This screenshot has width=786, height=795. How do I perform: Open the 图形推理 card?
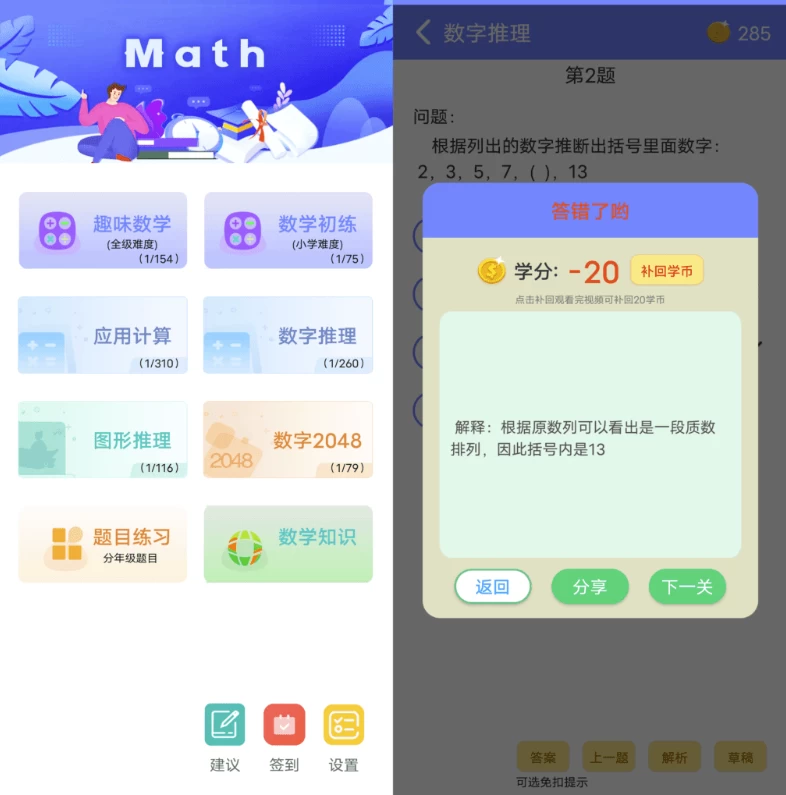point(103,440)
